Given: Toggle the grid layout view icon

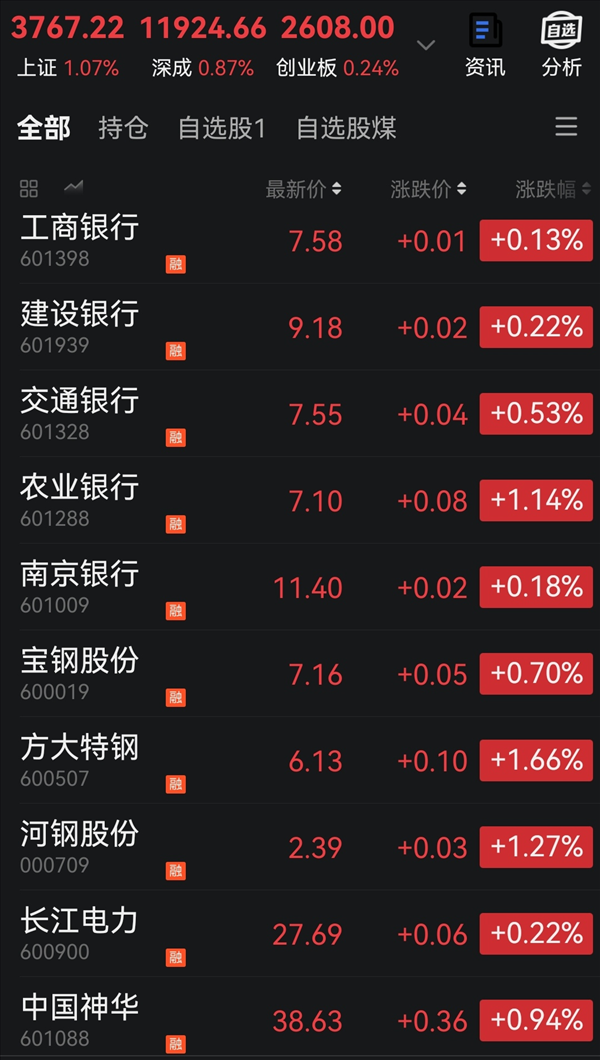Looking at the screenshot, I should pyautogui.click(x=29, y=189).
